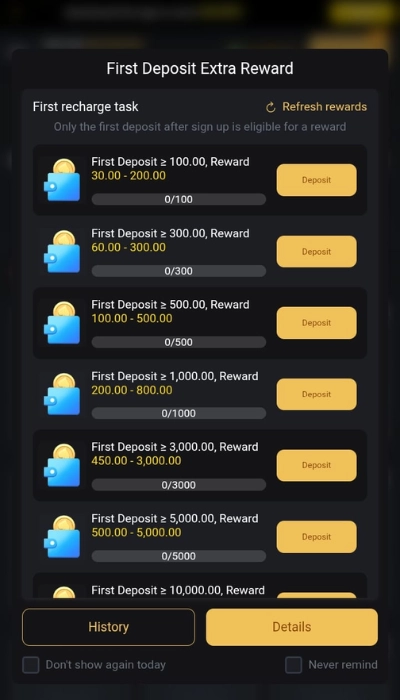This screenshot has width=400, height=700.
Task: Tap Deposit for the ≥ 100.00 first deposit
Action: [x=317, y=180]
